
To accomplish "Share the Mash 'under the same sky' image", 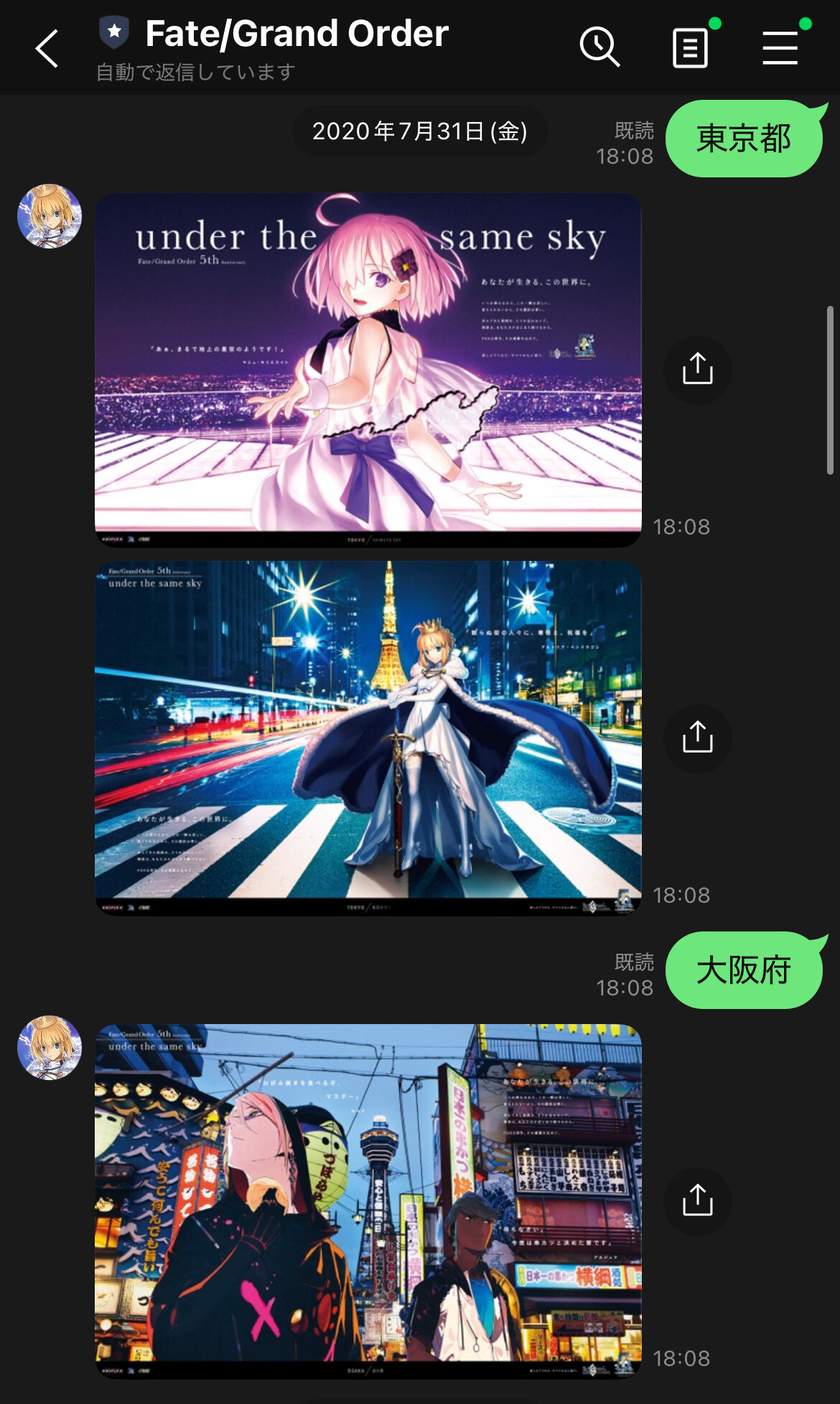I will tap(697, 369).
